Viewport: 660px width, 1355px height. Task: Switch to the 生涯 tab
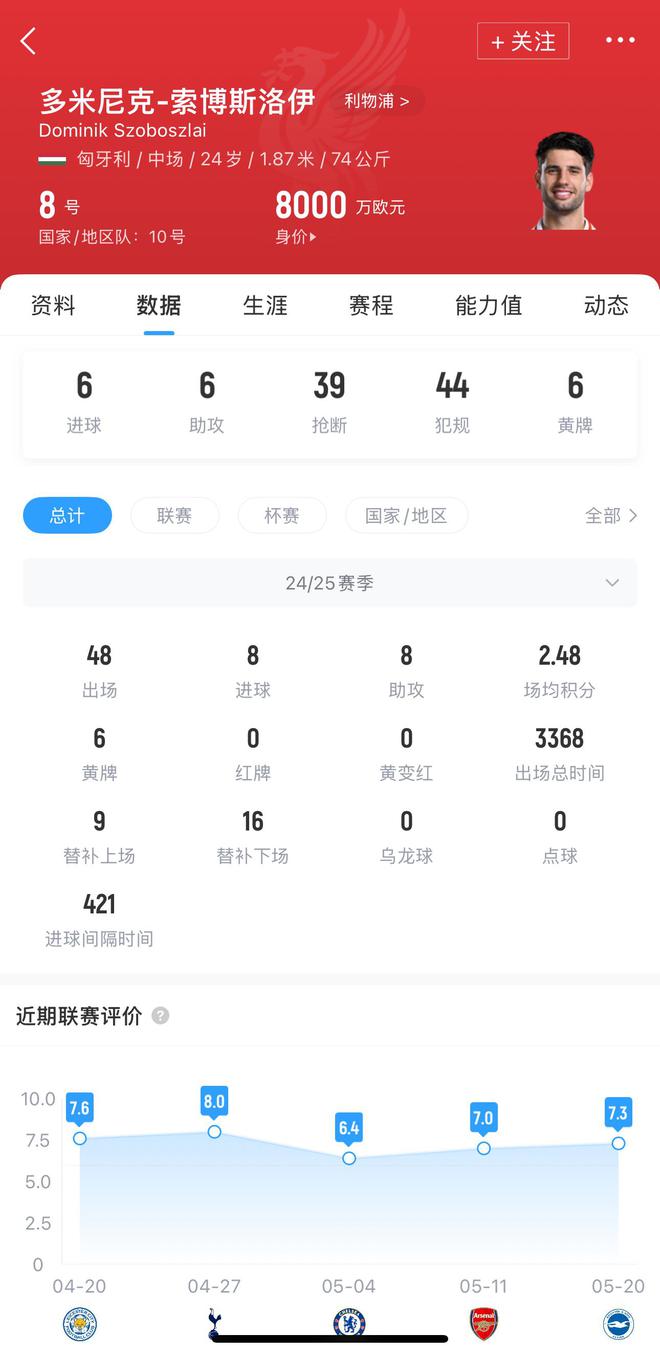(265, 305)
